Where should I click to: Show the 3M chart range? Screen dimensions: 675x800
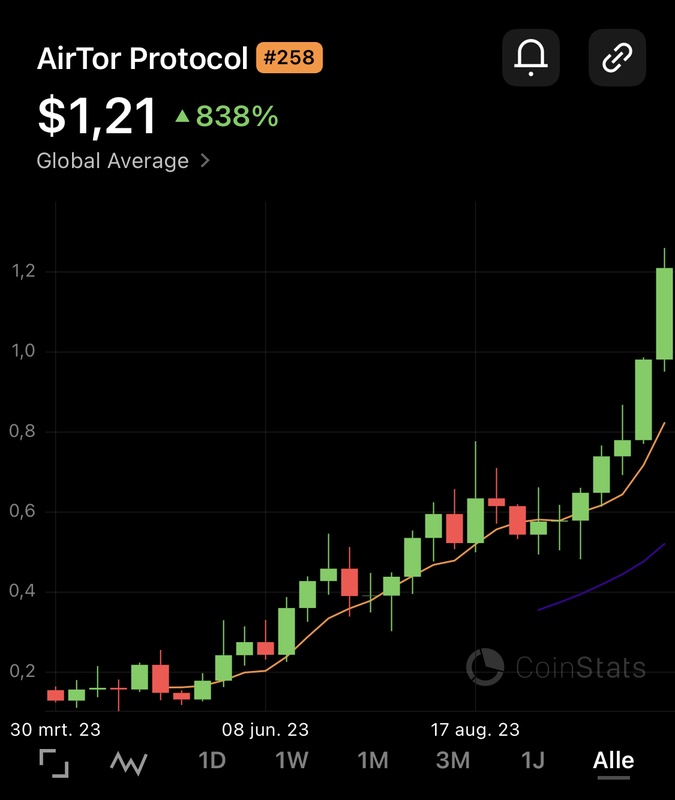[x=453, y=761]
